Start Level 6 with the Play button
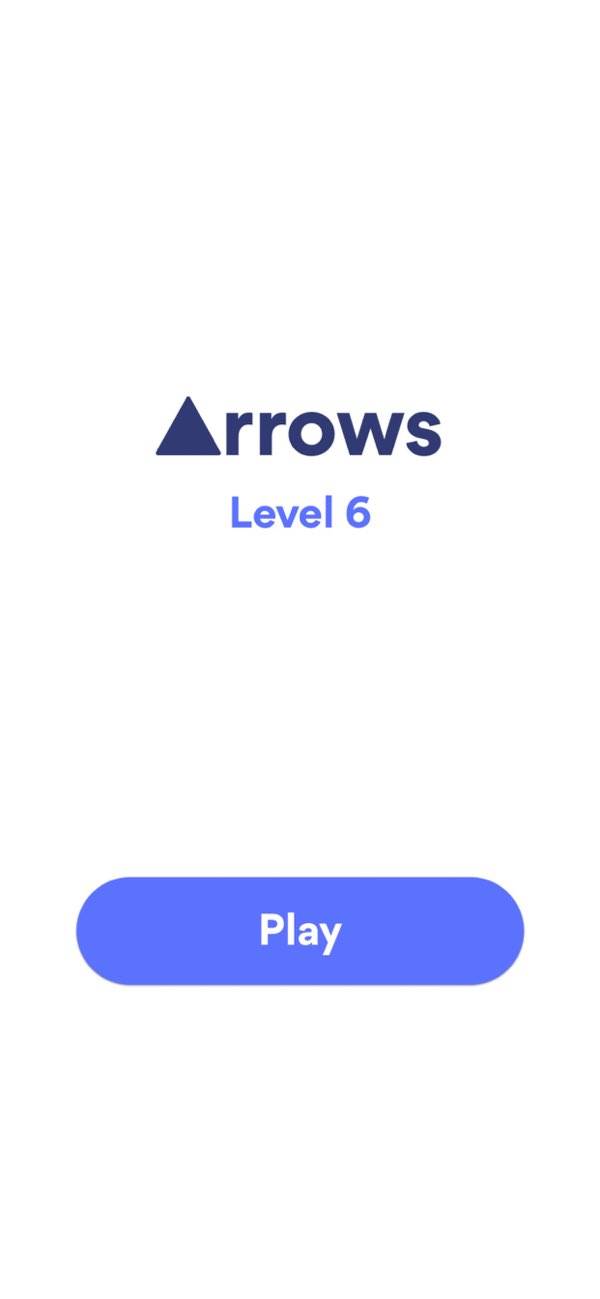The height and width of the screenshot is (1299, 600). 300,931
